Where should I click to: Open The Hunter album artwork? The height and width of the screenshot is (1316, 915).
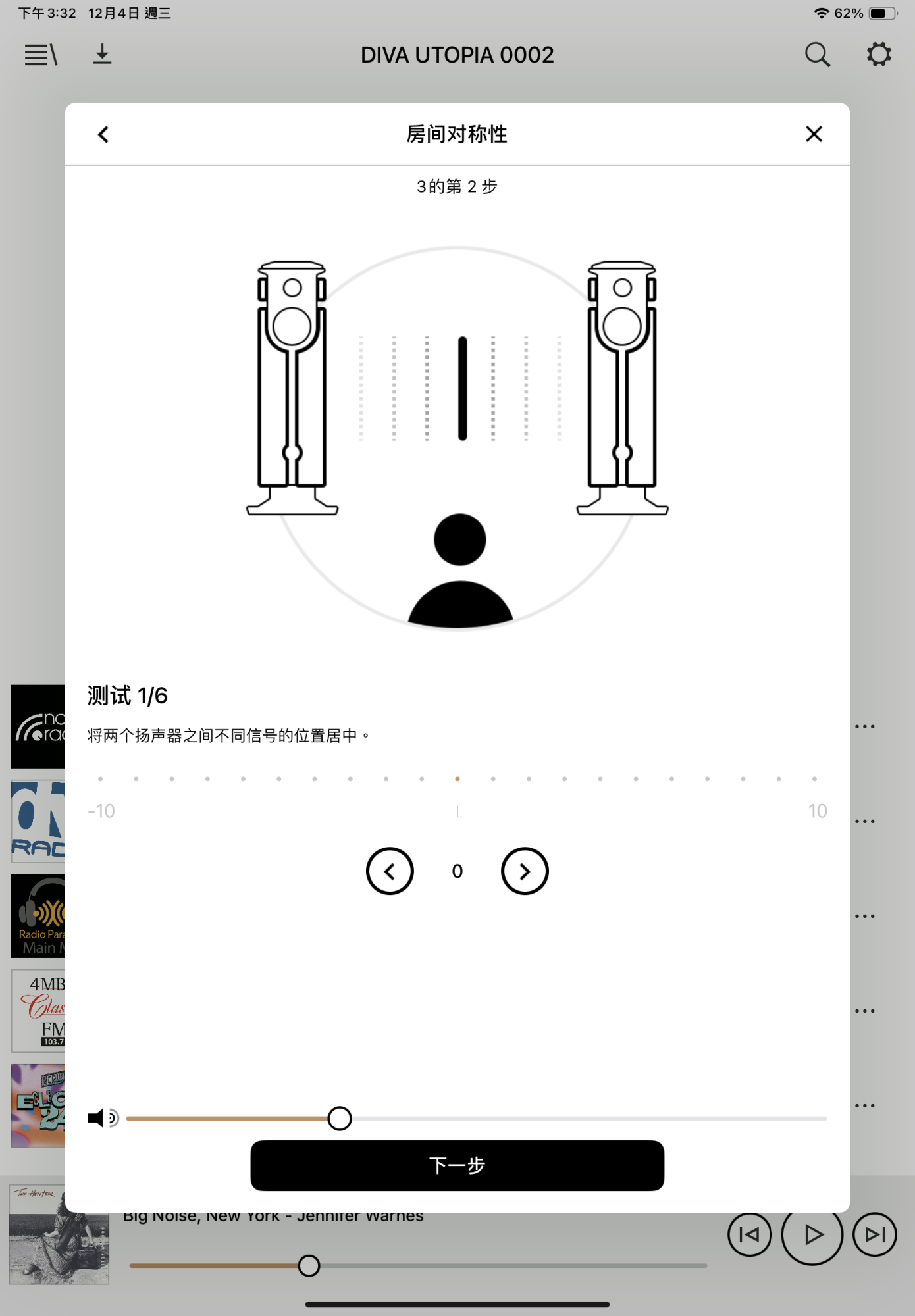coord(59,1236)
